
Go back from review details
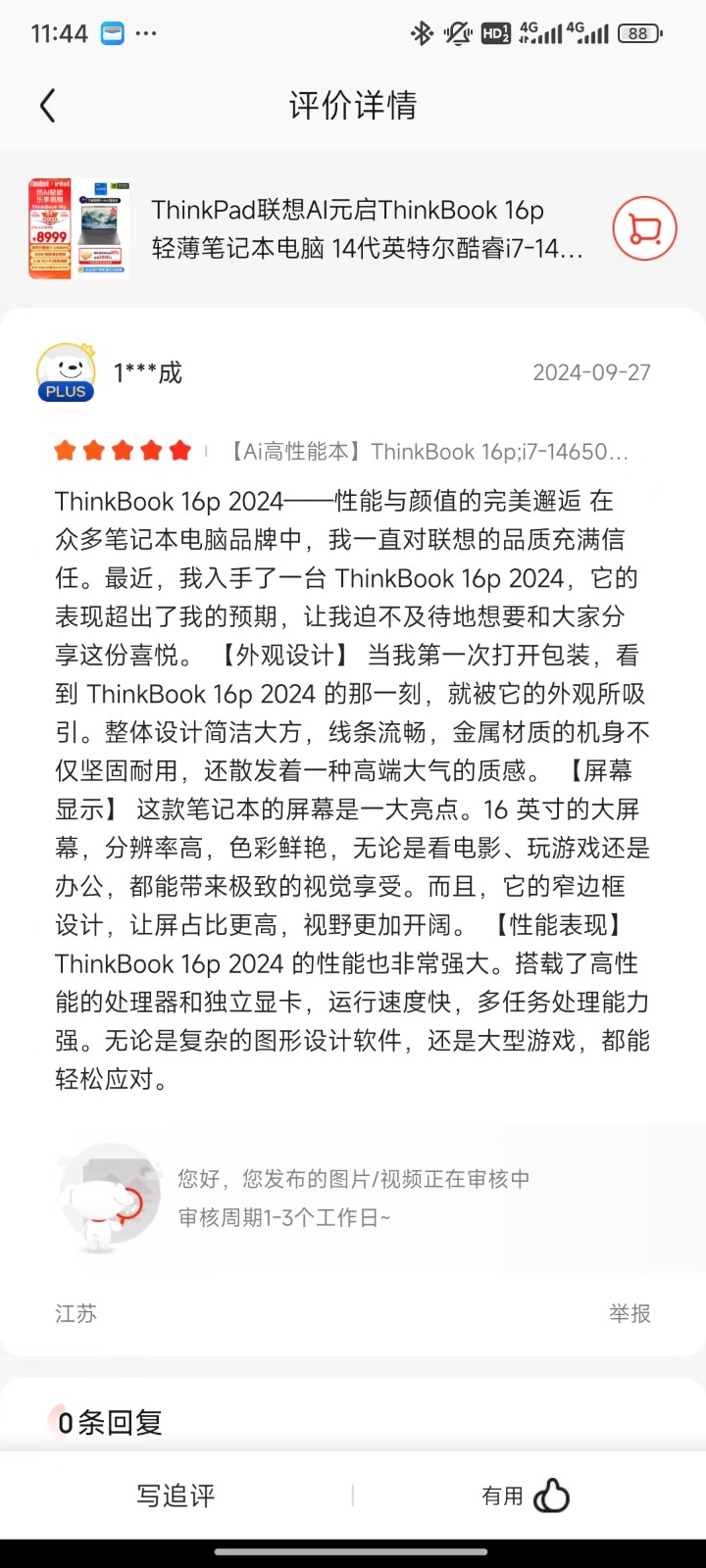47,106
